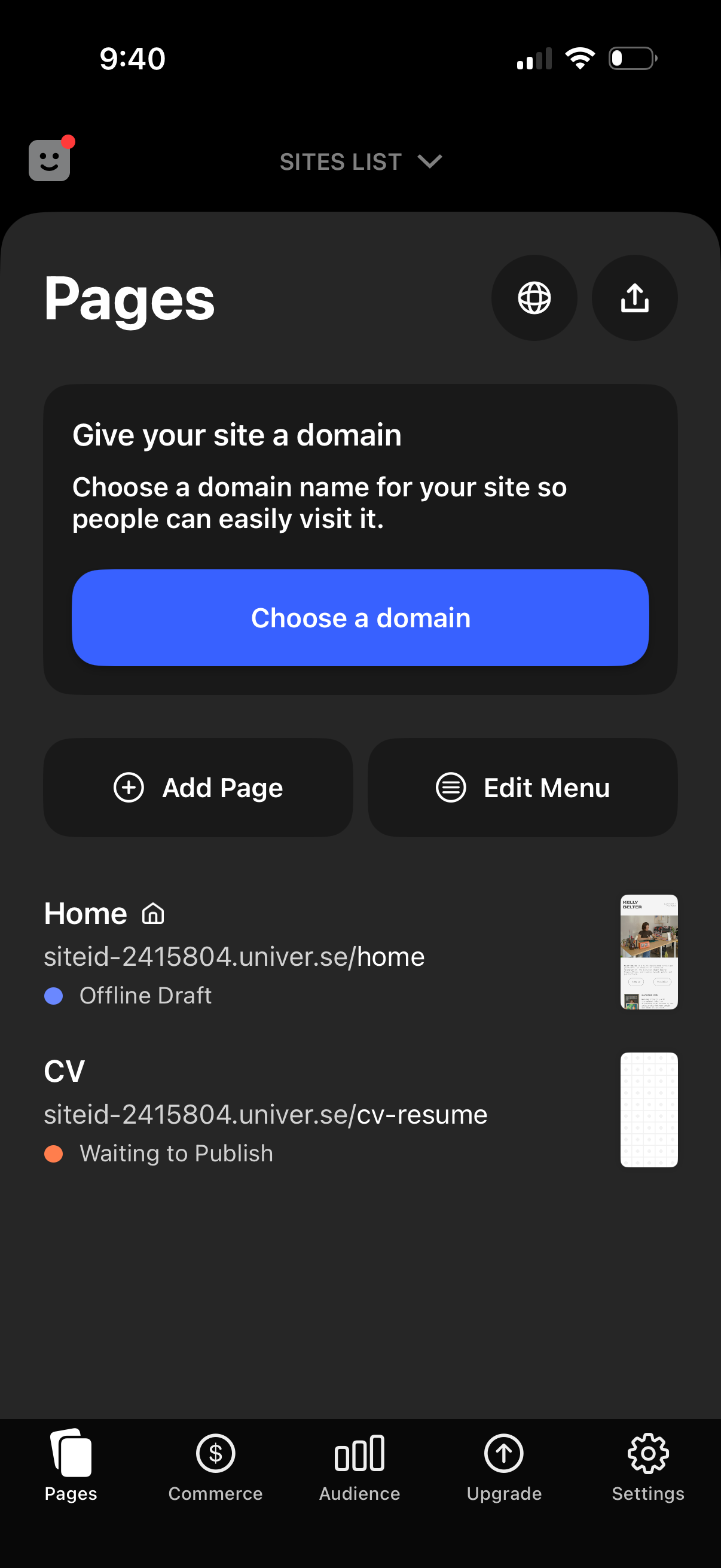Select the Pages tab
The image size is (721, 1568).
pyautogui.click(x=71, y=1467)
